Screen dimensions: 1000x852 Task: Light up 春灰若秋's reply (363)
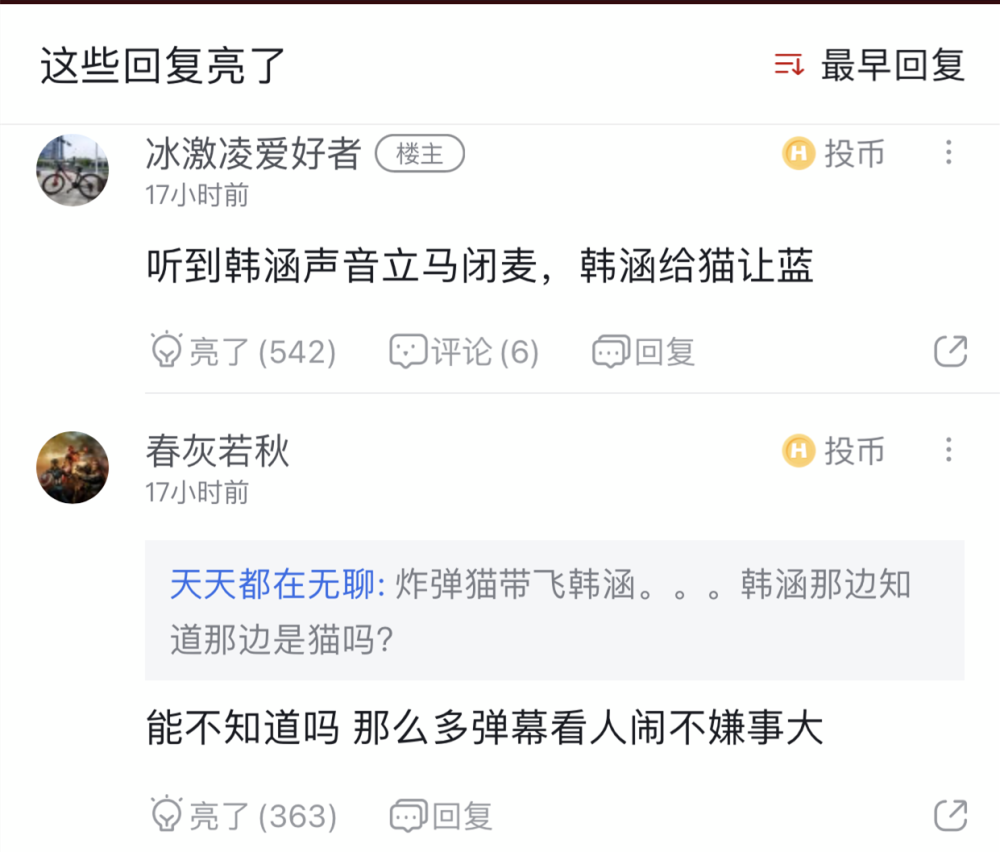coord(242,817)
